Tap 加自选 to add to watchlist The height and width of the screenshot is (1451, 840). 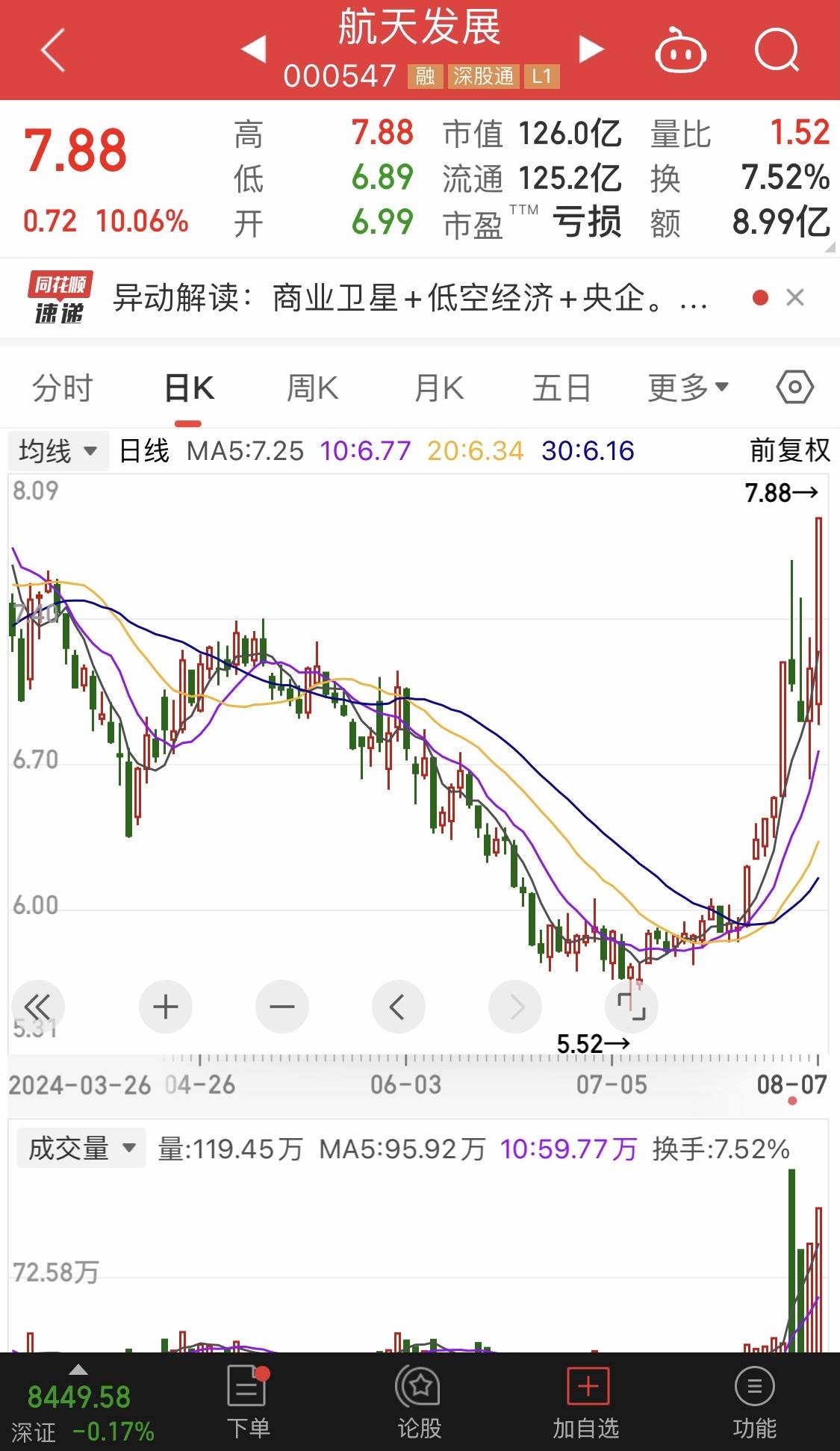click(587, 1402)
